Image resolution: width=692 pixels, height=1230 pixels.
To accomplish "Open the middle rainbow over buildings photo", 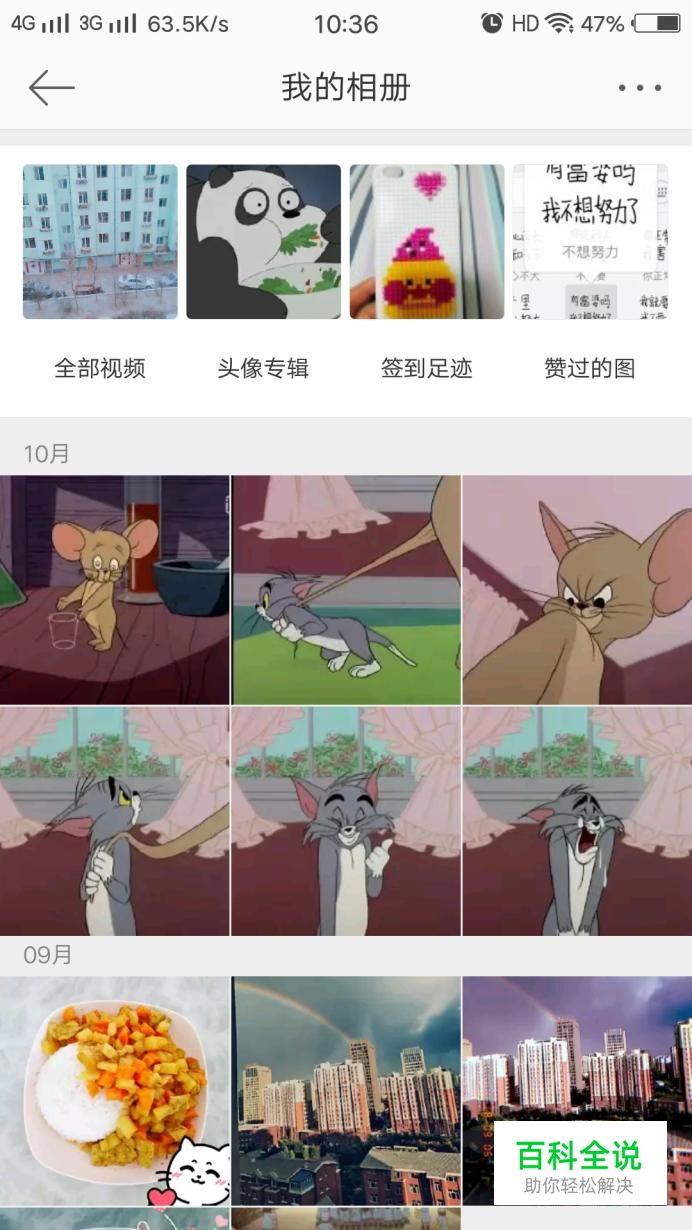I will [346, 1091].
